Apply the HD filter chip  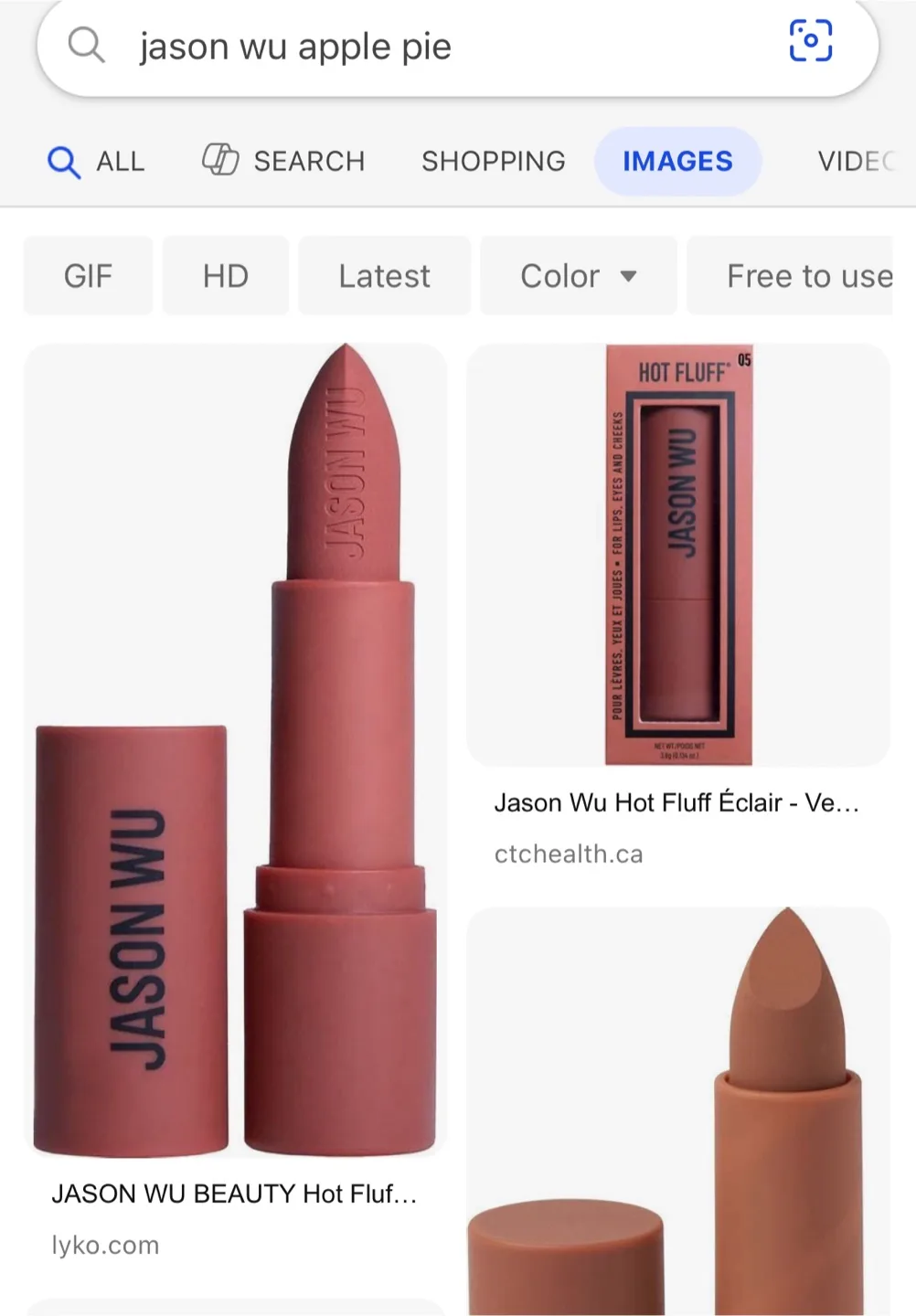coord(226,276)
